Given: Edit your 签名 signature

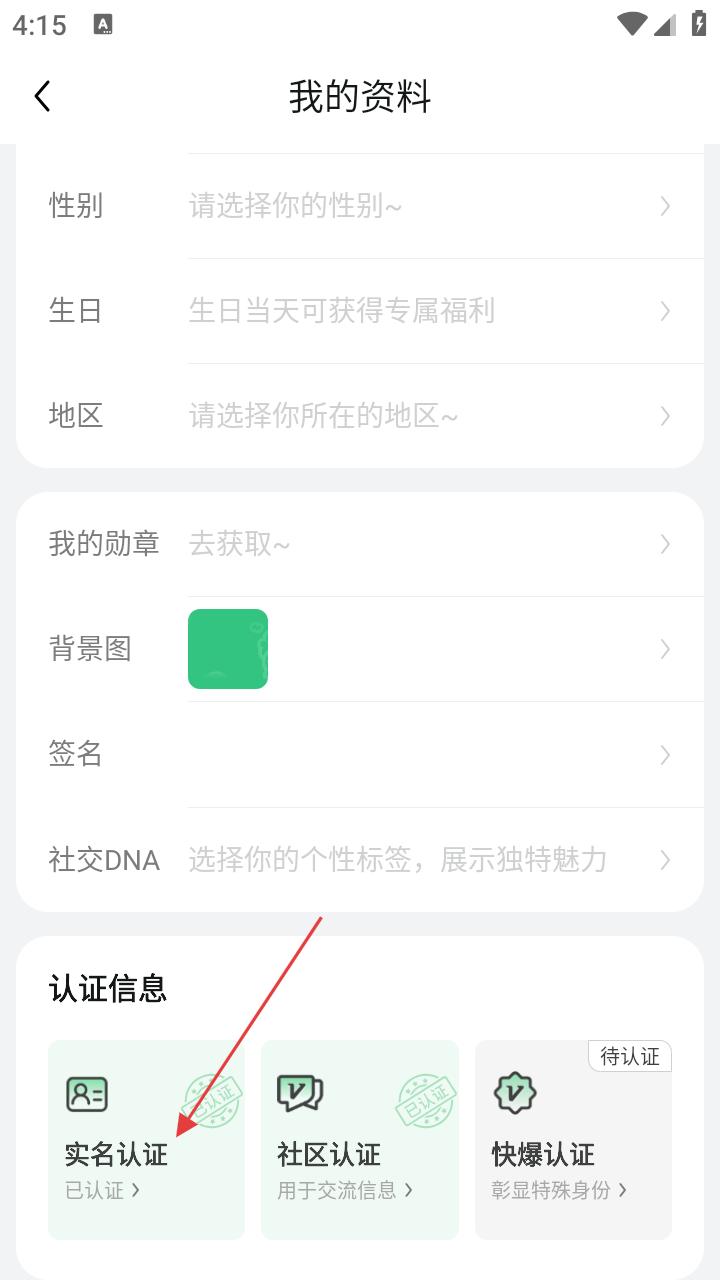Looking at the screenshot, I should click(x=360, y=754).
